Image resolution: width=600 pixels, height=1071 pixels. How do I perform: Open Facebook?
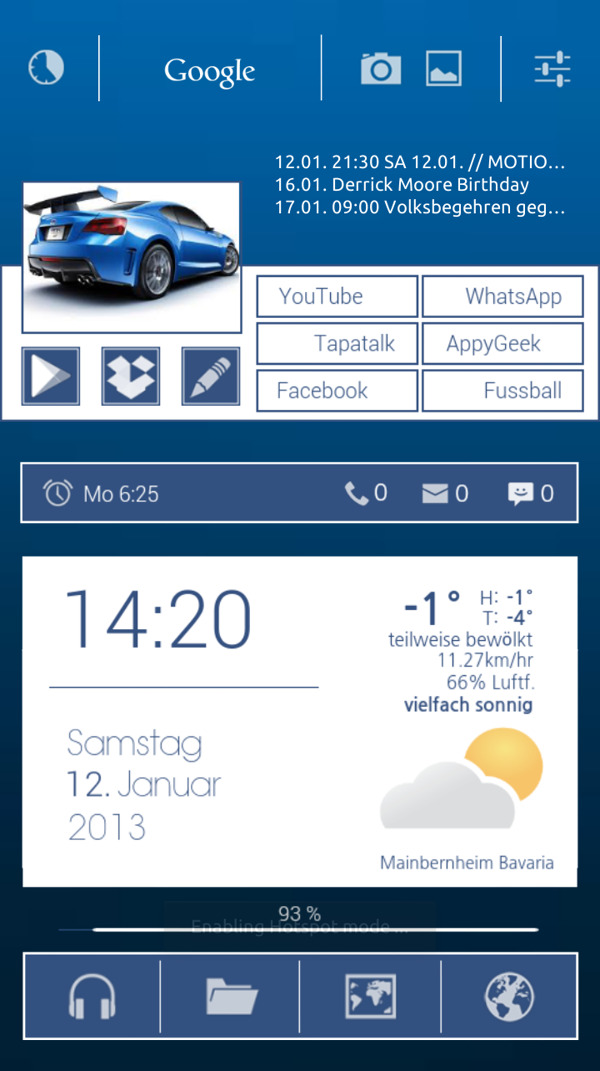(x=337, y=390)
